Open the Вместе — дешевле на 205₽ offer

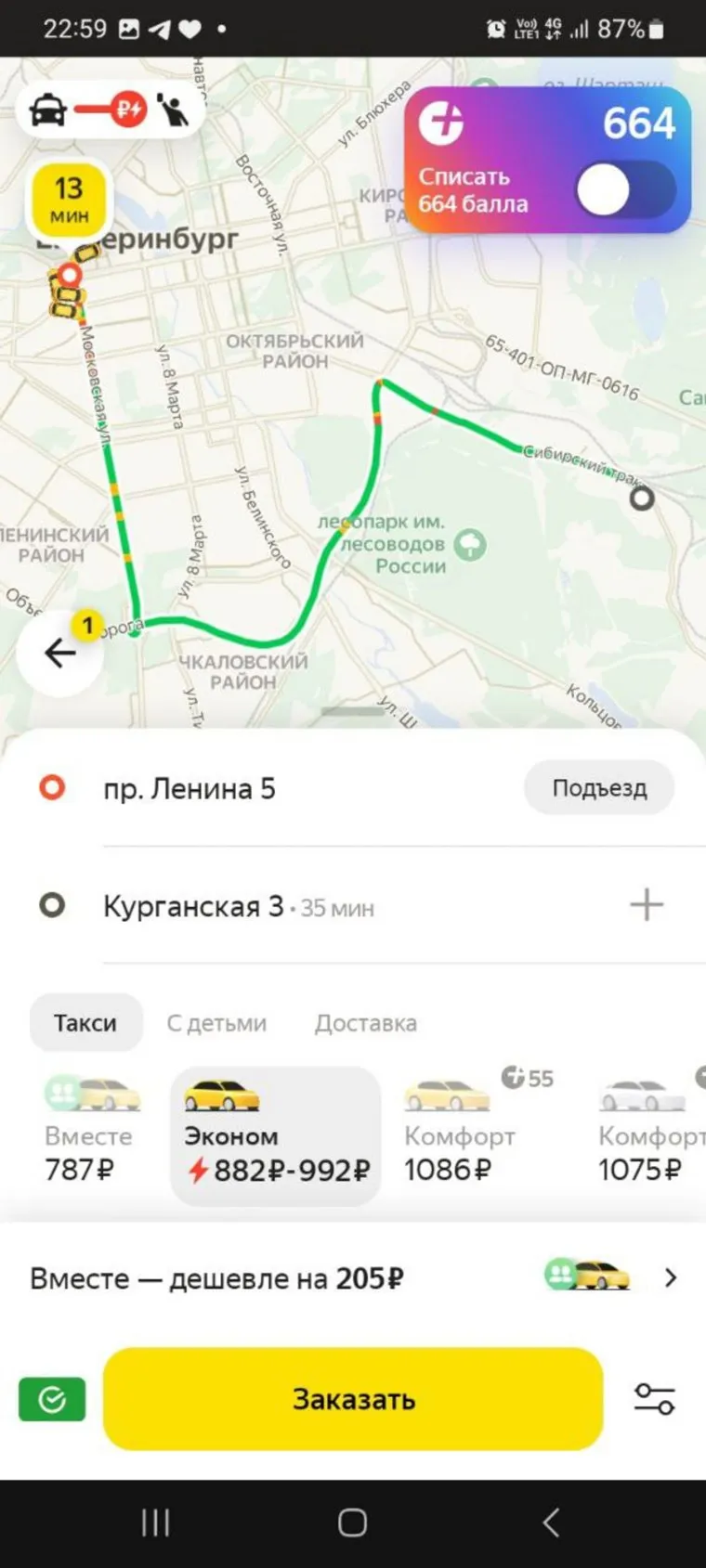353,1278
